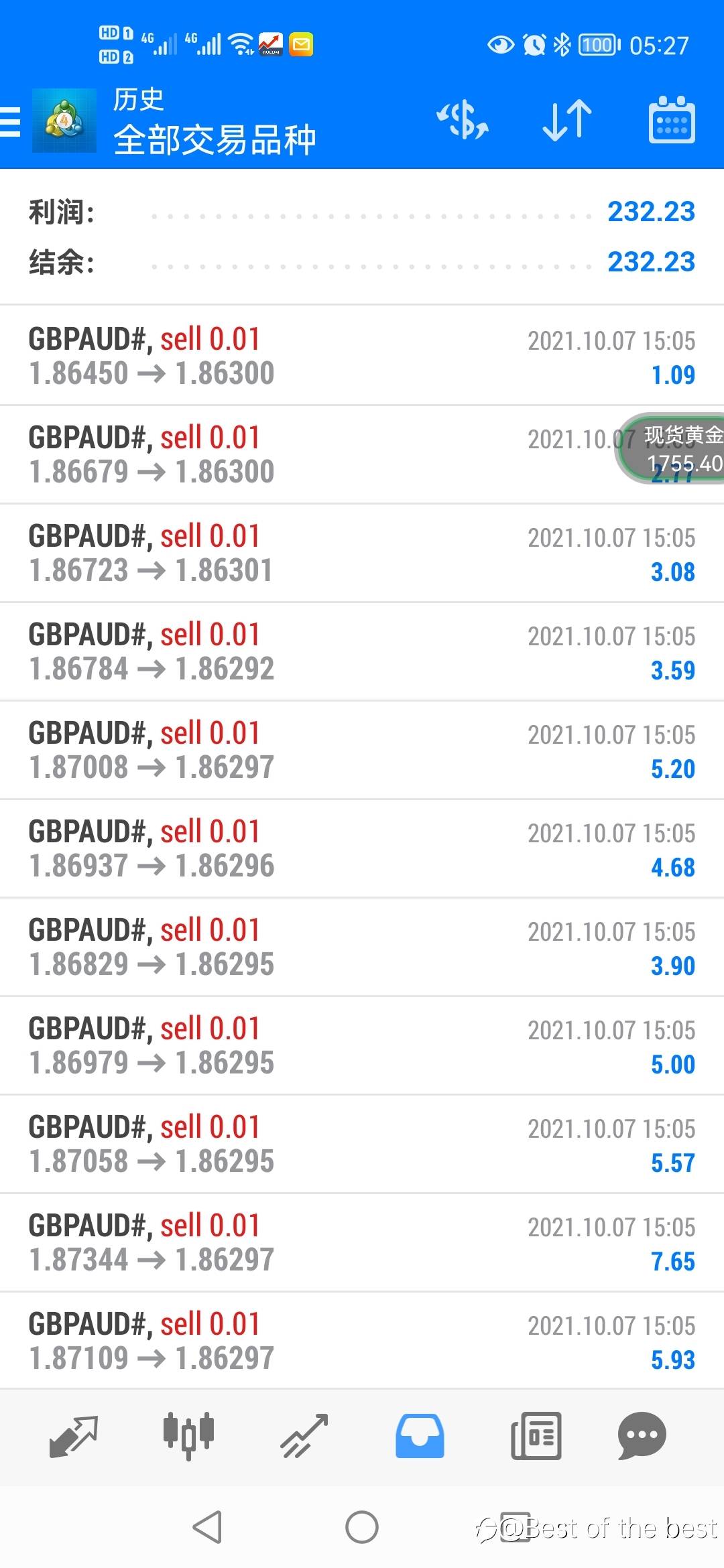Image resolution: width=724 pixels, height=1568 pixels.
Task: Open the chat messages tab
Action: coord(642,1437)
